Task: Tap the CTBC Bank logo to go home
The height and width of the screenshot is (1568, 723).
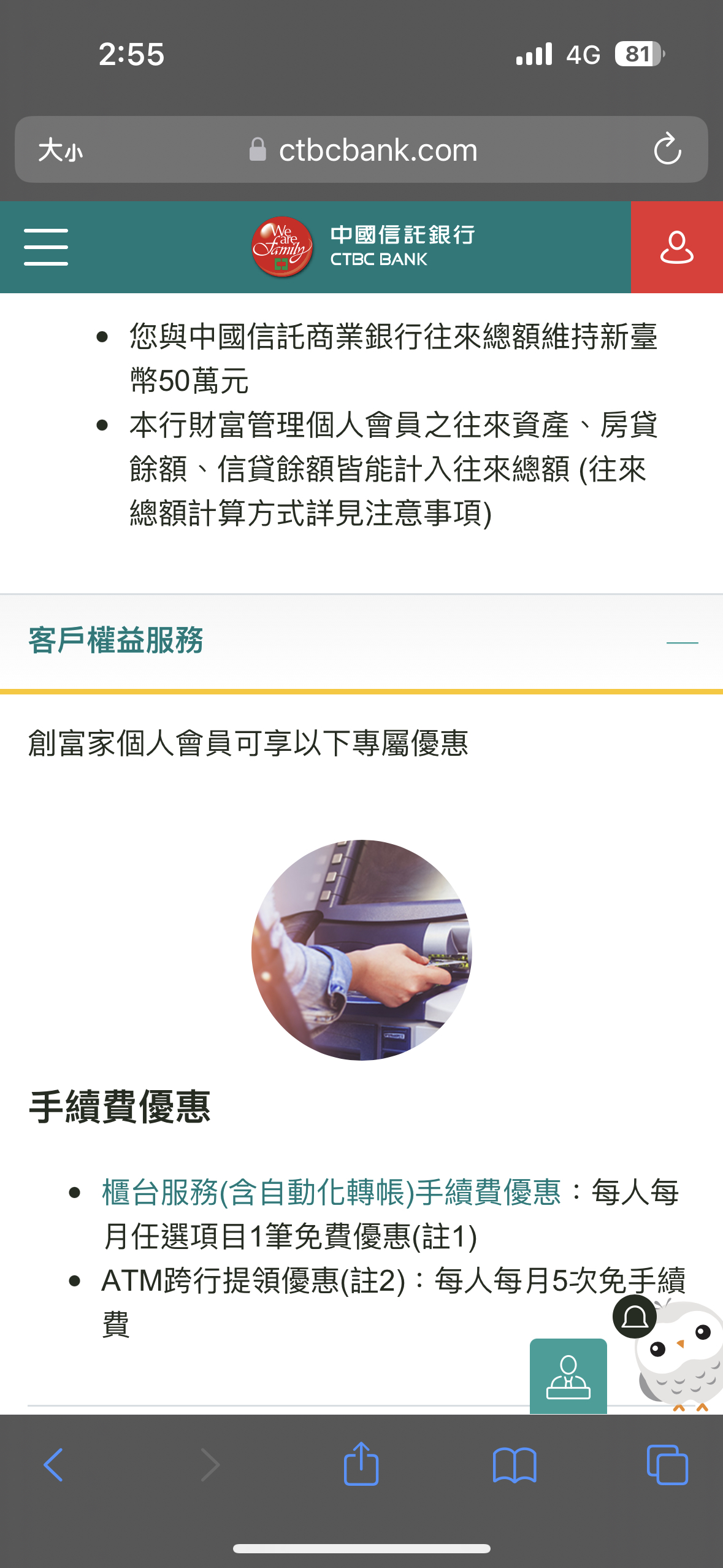Action: pos(363,247)
